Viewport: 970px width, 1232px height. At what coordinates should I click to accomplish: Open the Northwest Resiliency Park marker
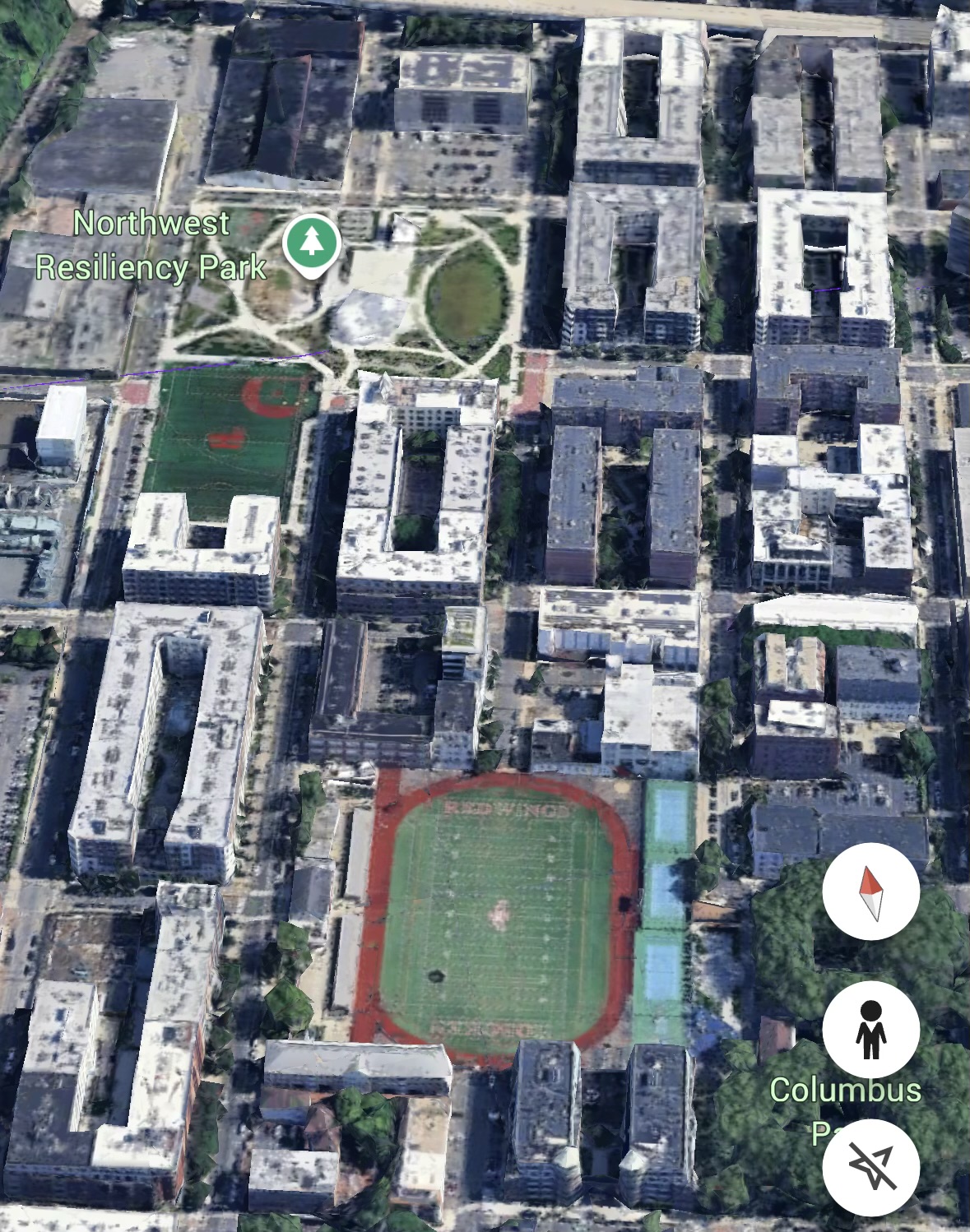(x=311, y=243)
